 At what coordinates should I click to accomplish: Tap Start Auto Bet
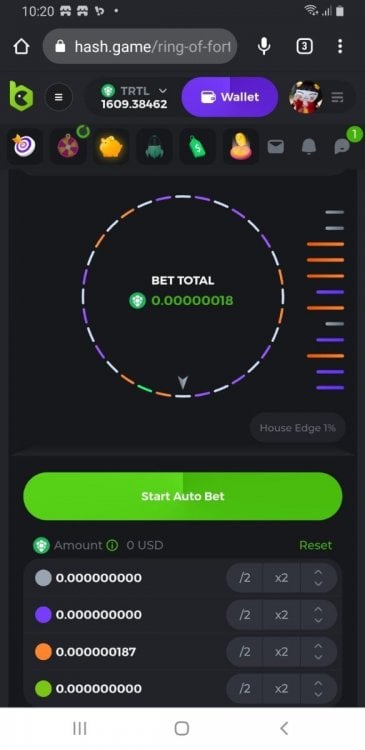183,496
